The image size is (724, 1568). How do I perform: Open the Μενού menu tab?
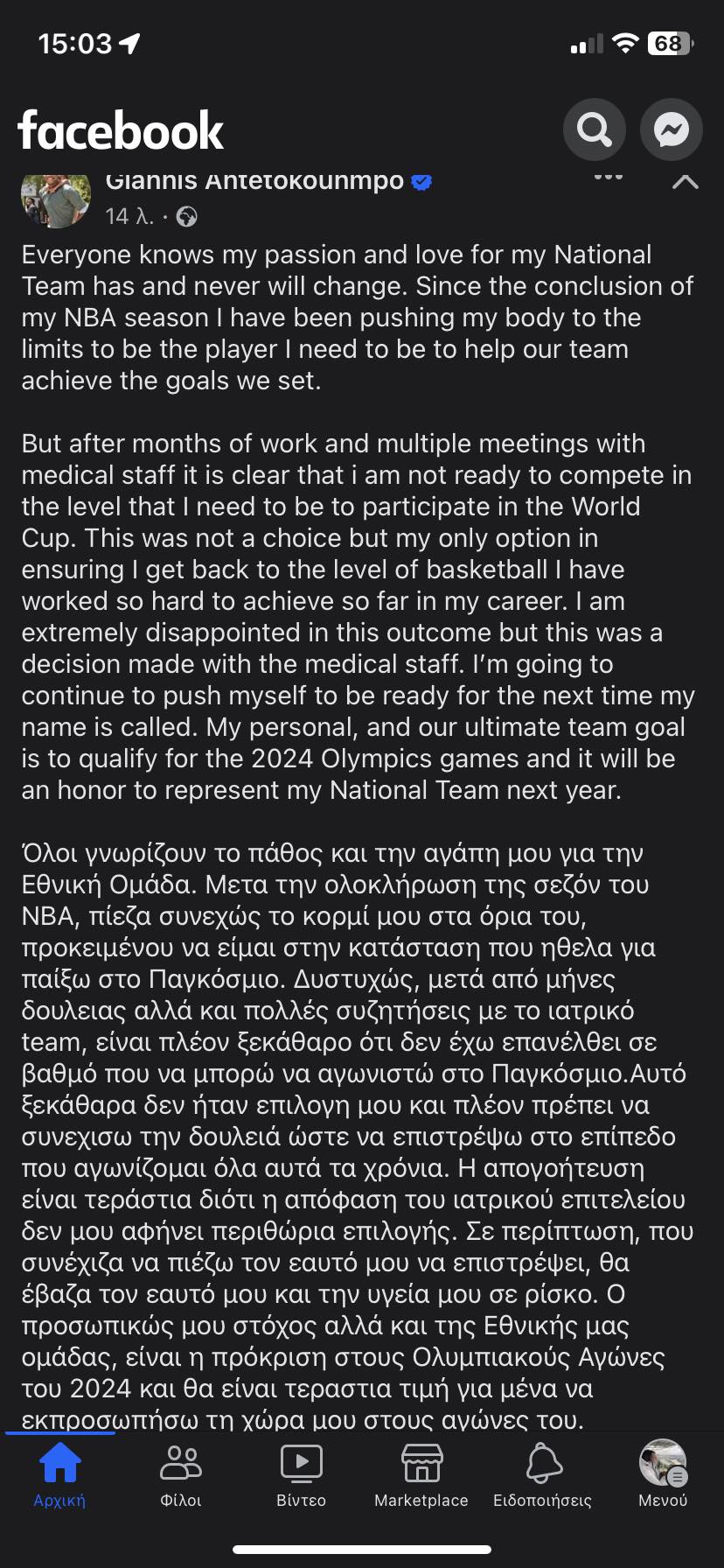point(663,1473)
